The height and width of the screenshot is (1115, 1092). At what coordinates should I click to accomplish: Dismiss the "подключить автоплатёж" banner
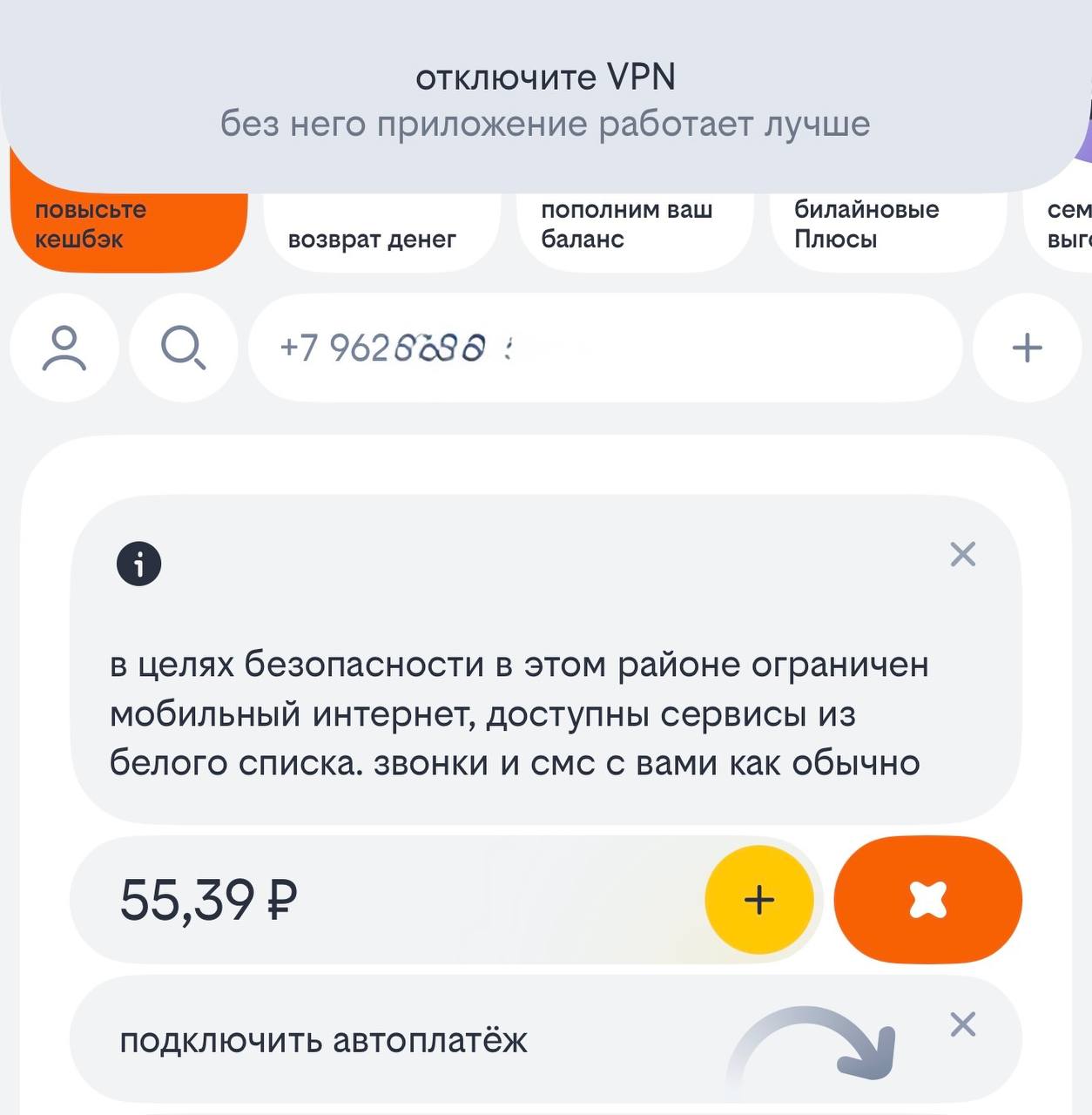[x=962, y=1024]
